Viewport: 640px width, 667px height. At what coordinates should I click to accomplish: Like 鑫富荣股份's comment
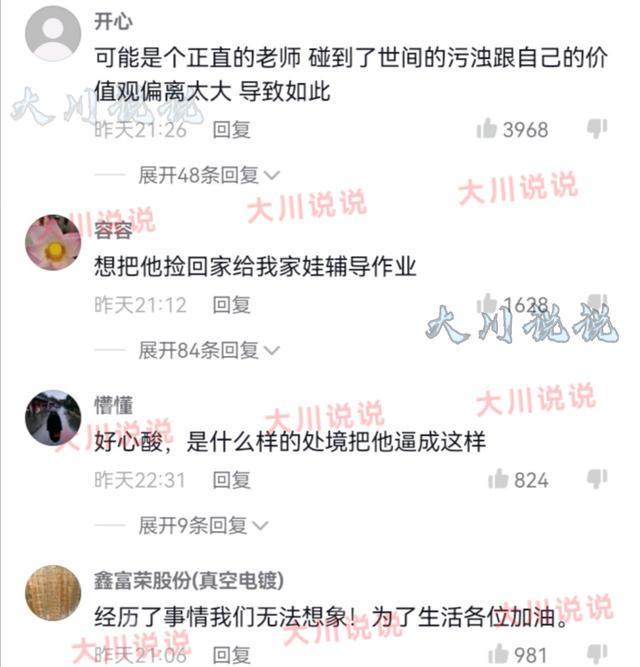coord(498,655)
